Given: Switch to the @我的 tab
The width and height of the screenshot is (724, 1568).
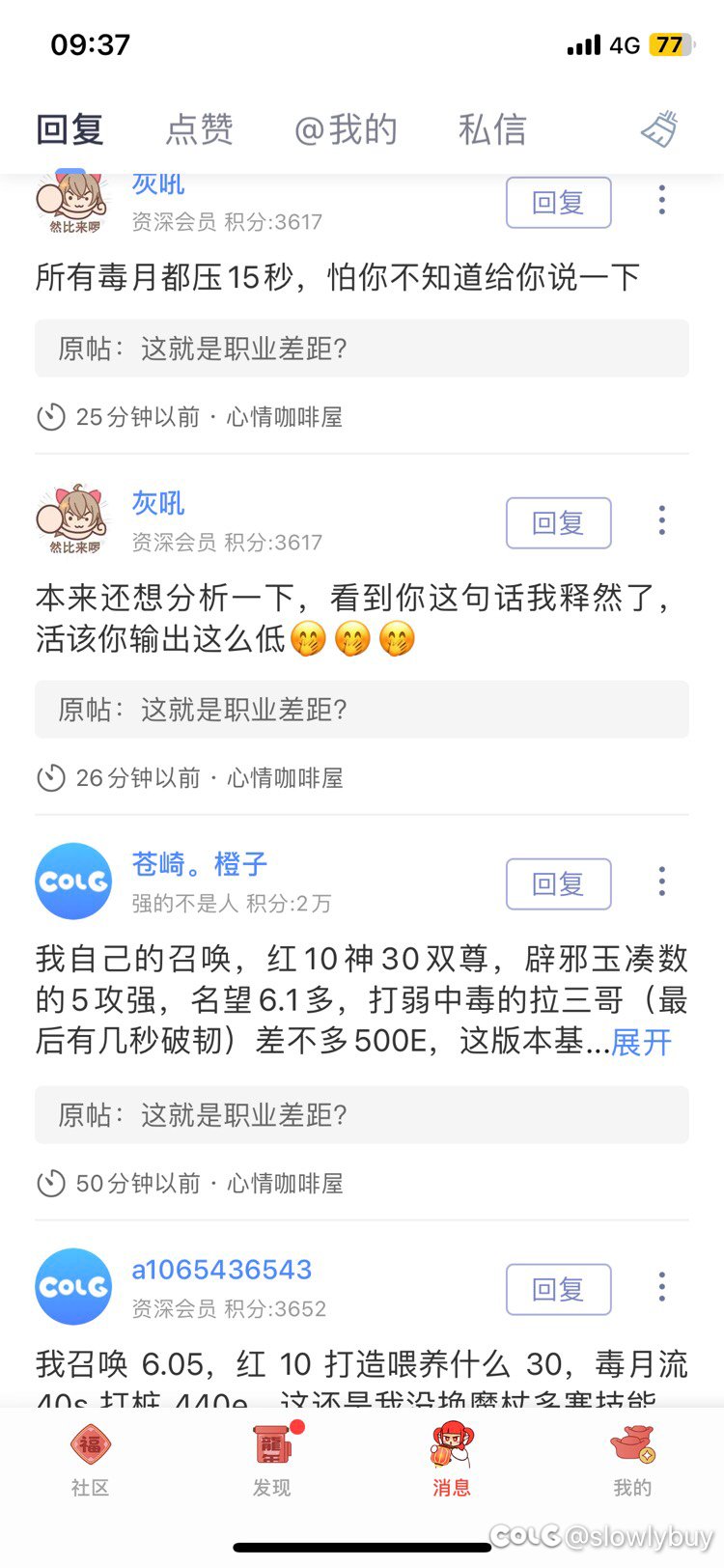Looking at the screenshot, I should 346,129.
